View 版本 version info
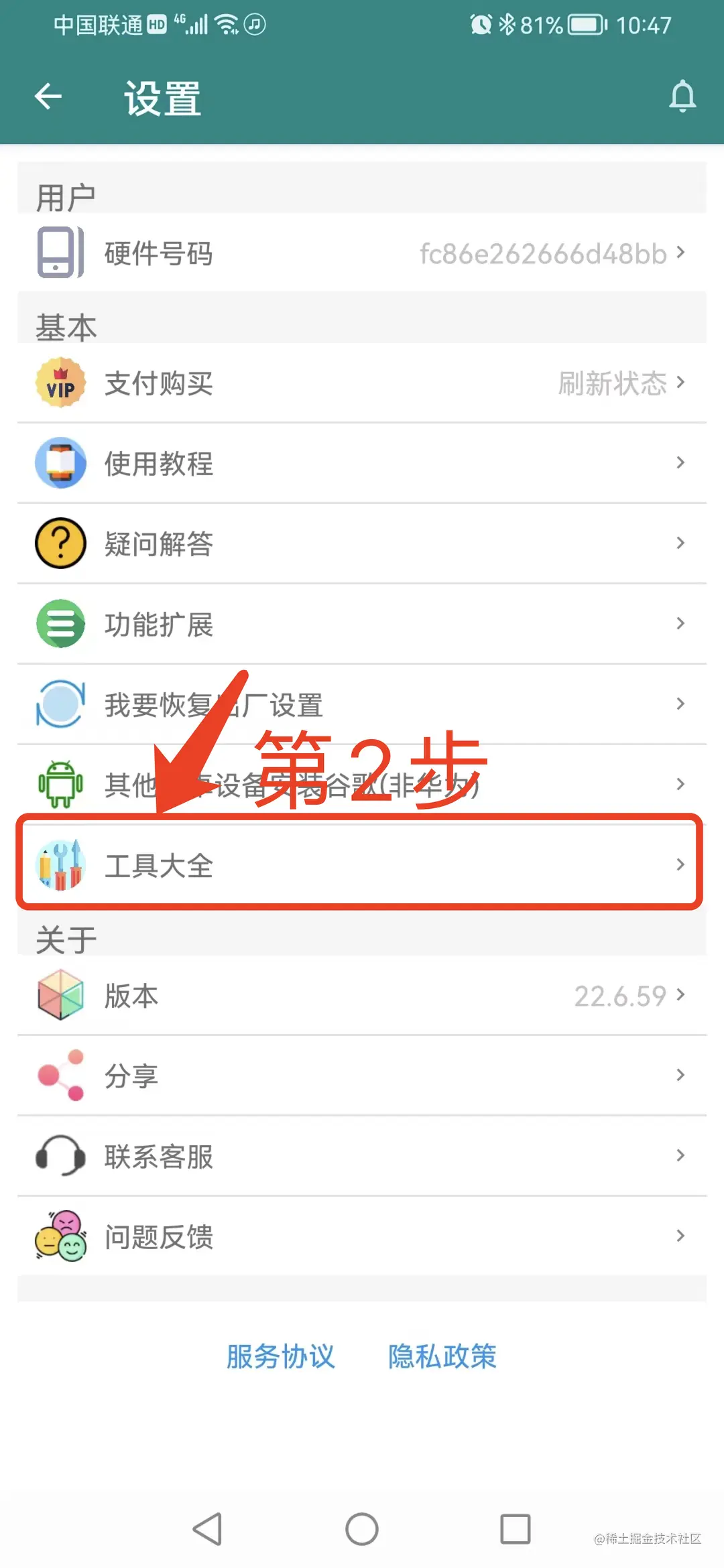Image resolution: width=724 pixels, height=1568 pixels. pyautogui.click(x=362, y=996)
